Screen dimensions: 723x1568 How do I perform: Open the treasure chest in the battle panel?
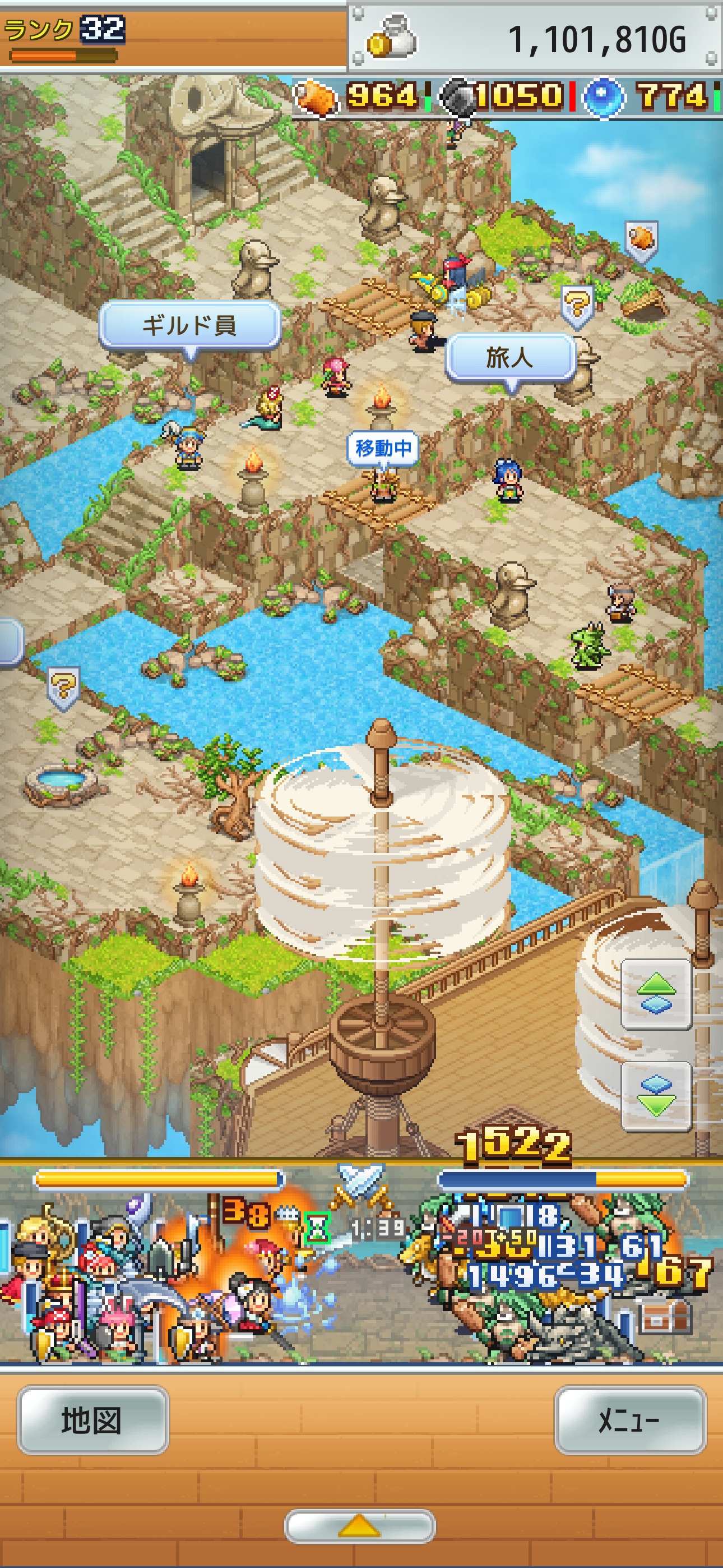665,1317
